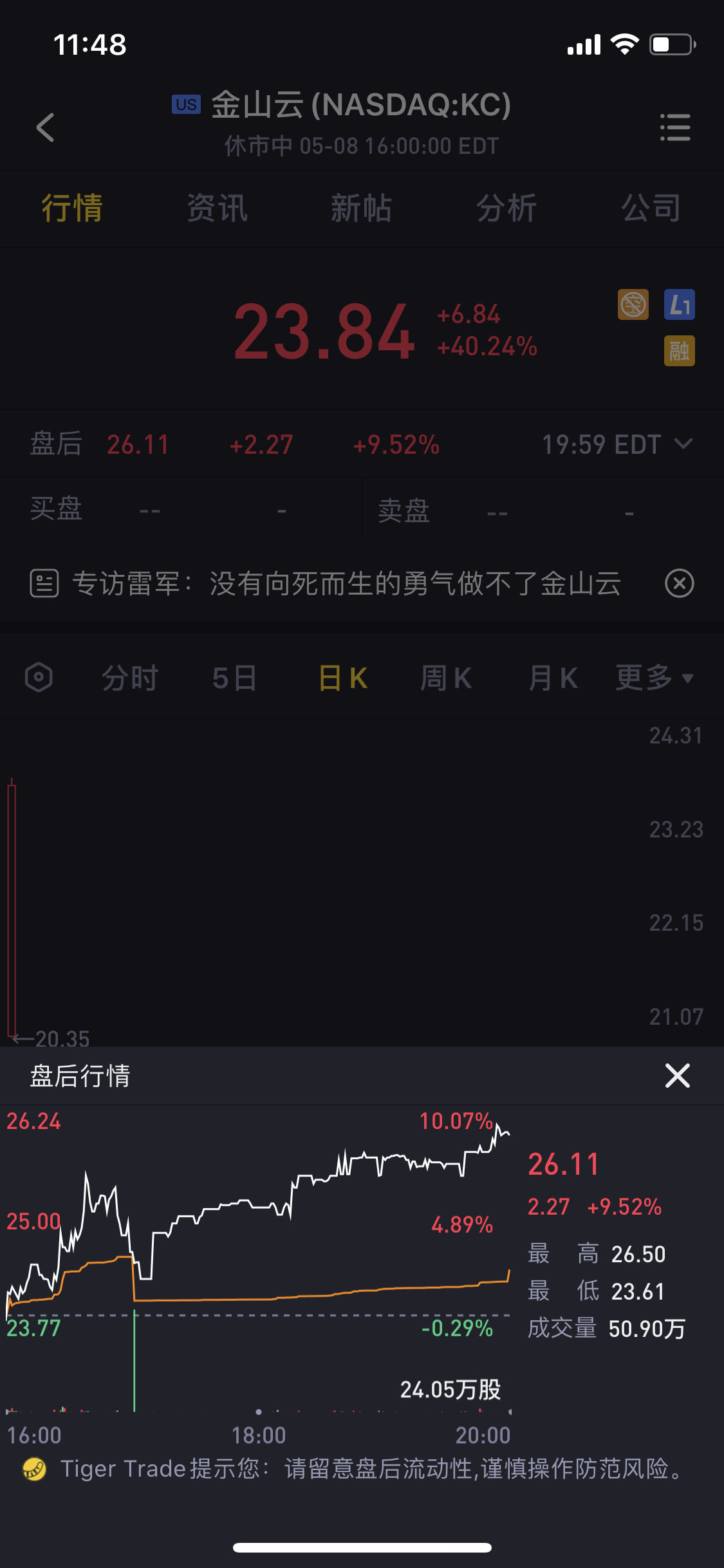Open the 公司 tab

[x=651, y=208]
